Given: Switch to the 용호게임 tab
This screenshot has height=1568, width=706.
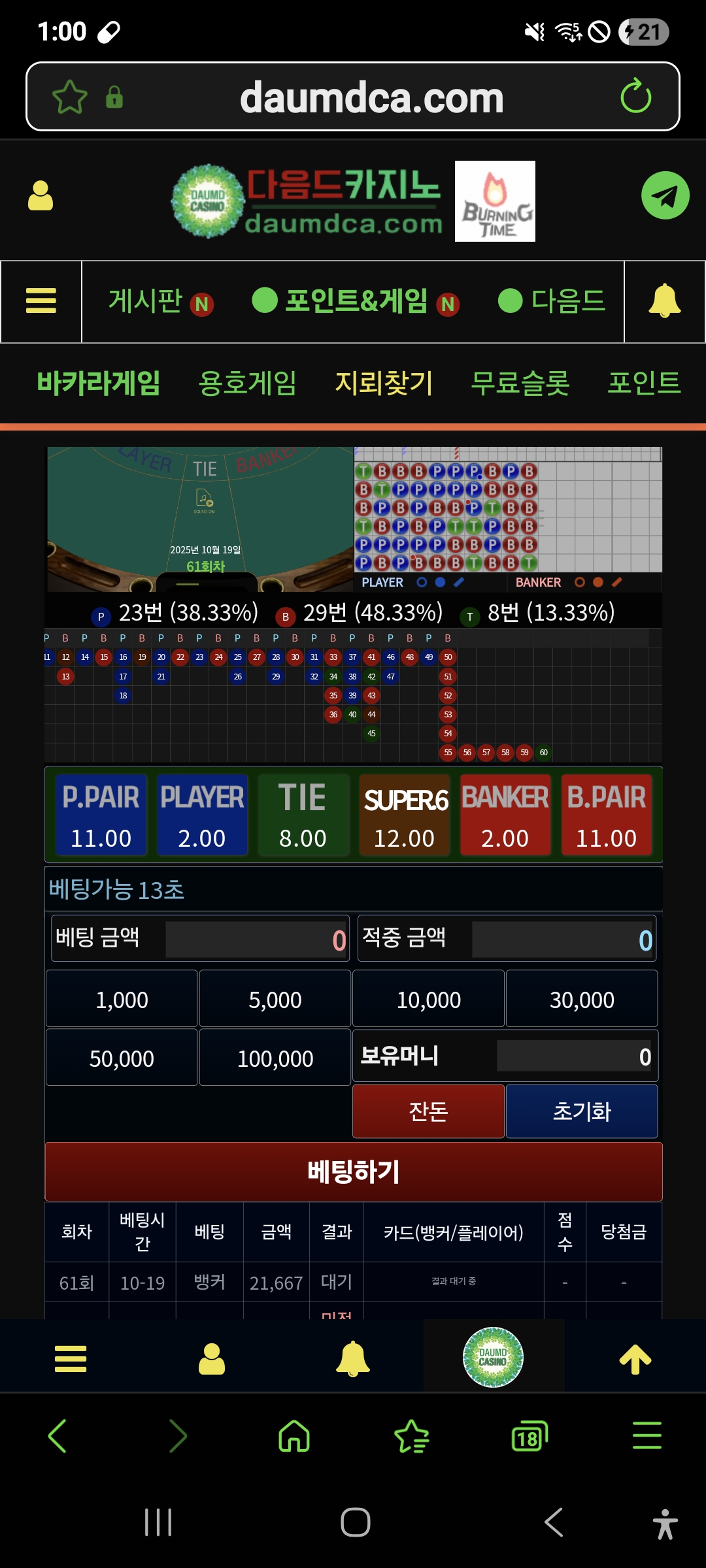Looking at the screenshot, I should pos(247,383).
